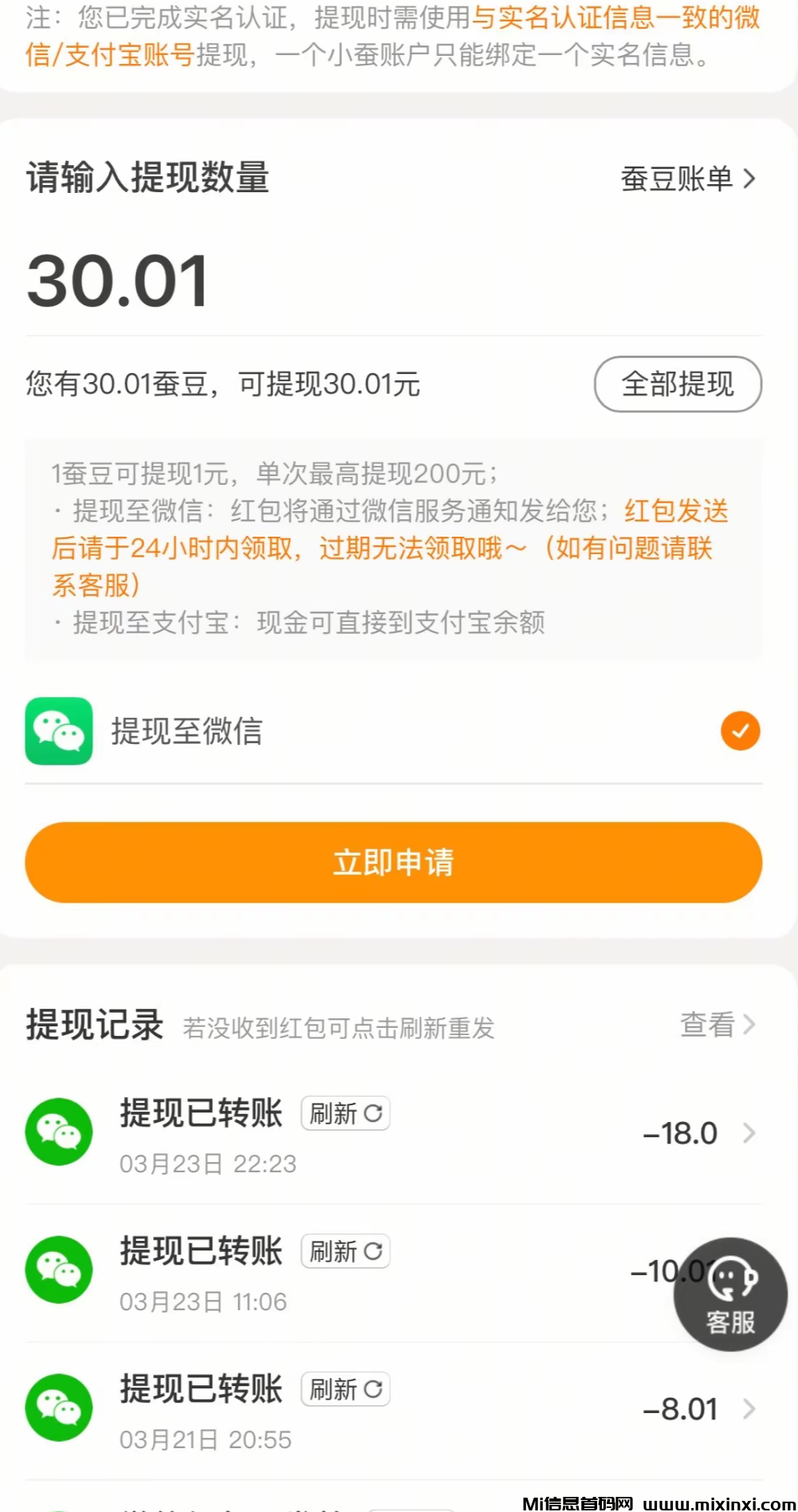
Task: Toggle the orange checkmark for WeChat withdrawal
Action: (x=740, y=730)
